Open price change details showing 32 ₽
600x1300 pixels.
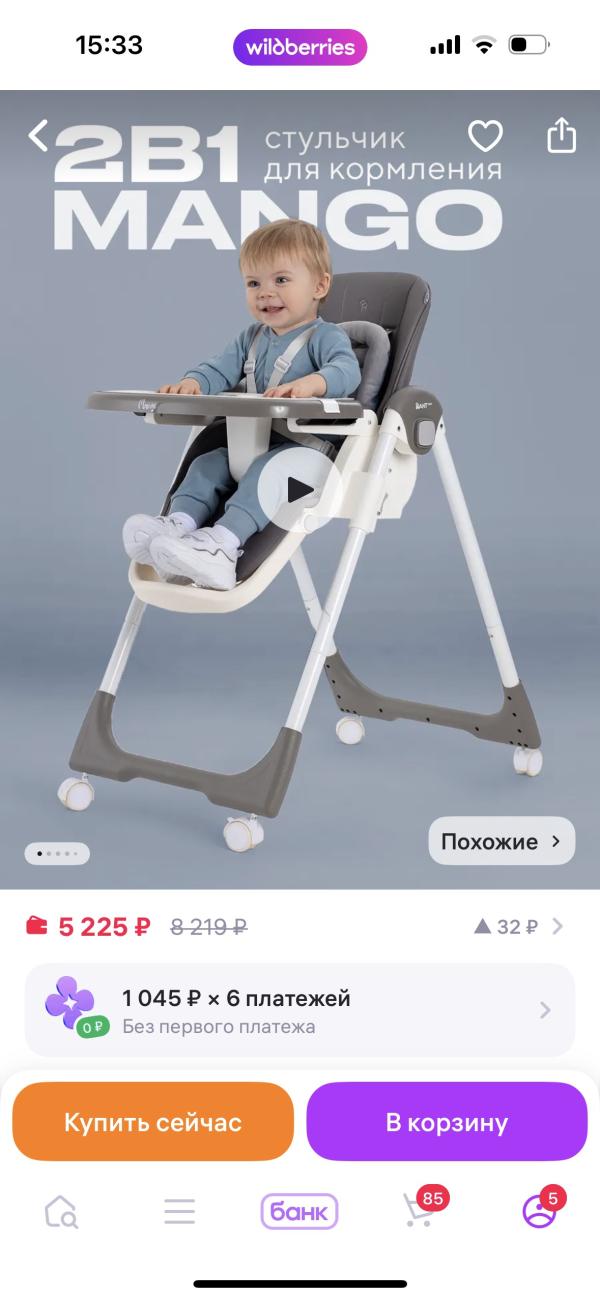click(519, 927)
